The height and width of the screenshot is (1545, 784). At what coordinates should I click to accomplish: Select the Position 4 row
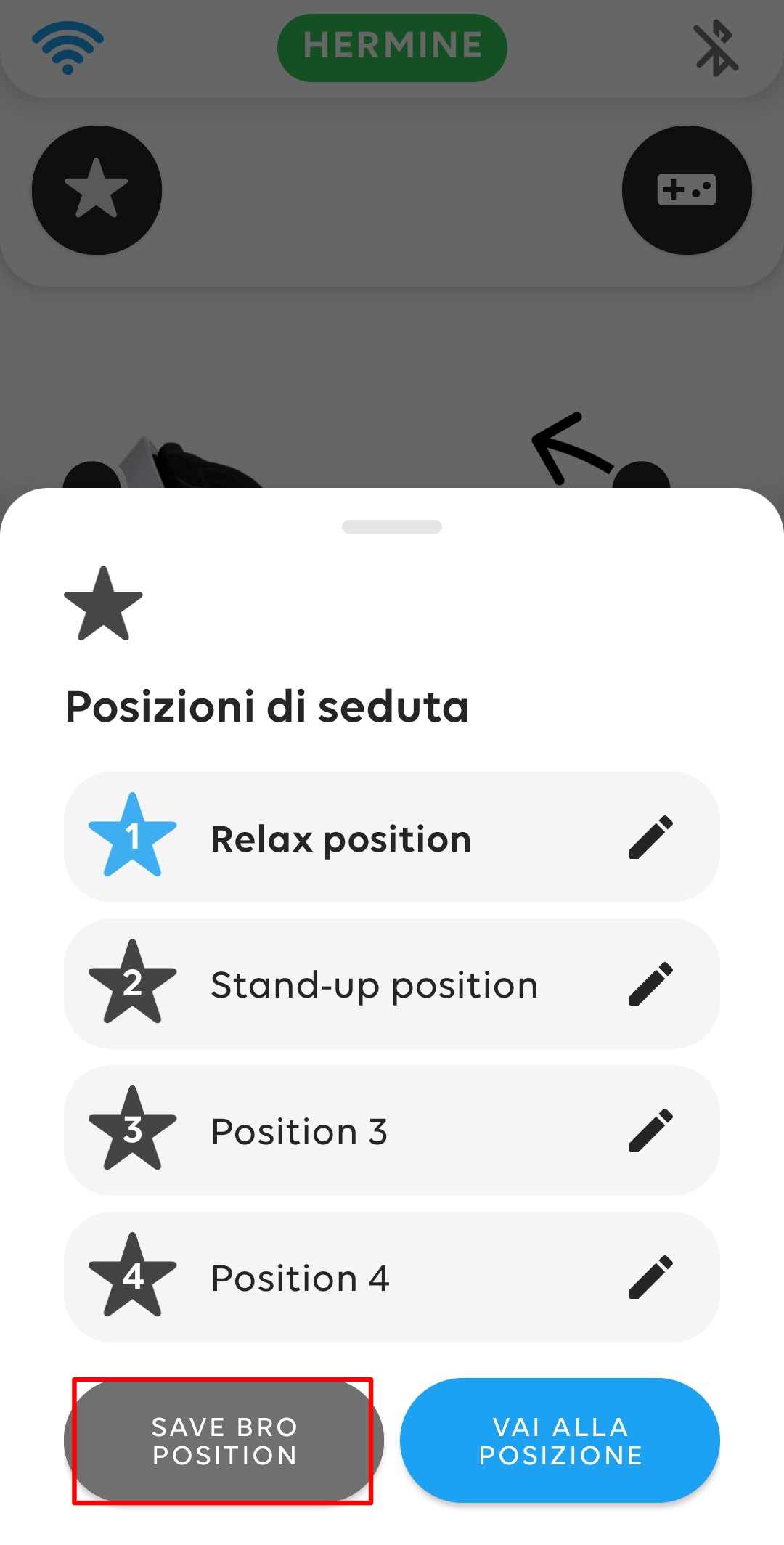pos(392,1277)
